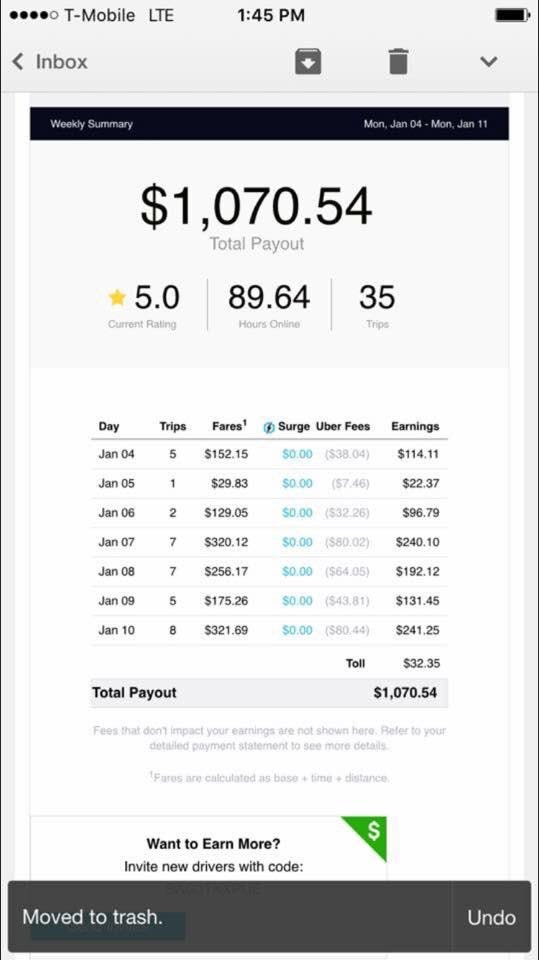
Task: Open the down chevron menu
Action: point(488,62)
